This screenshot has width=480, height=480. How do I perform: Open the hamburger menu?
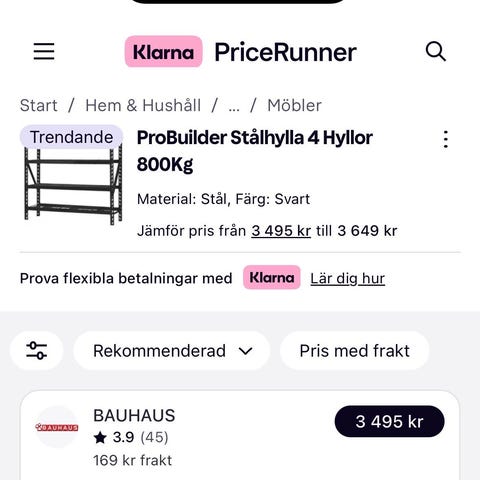(x=44, y=51)
